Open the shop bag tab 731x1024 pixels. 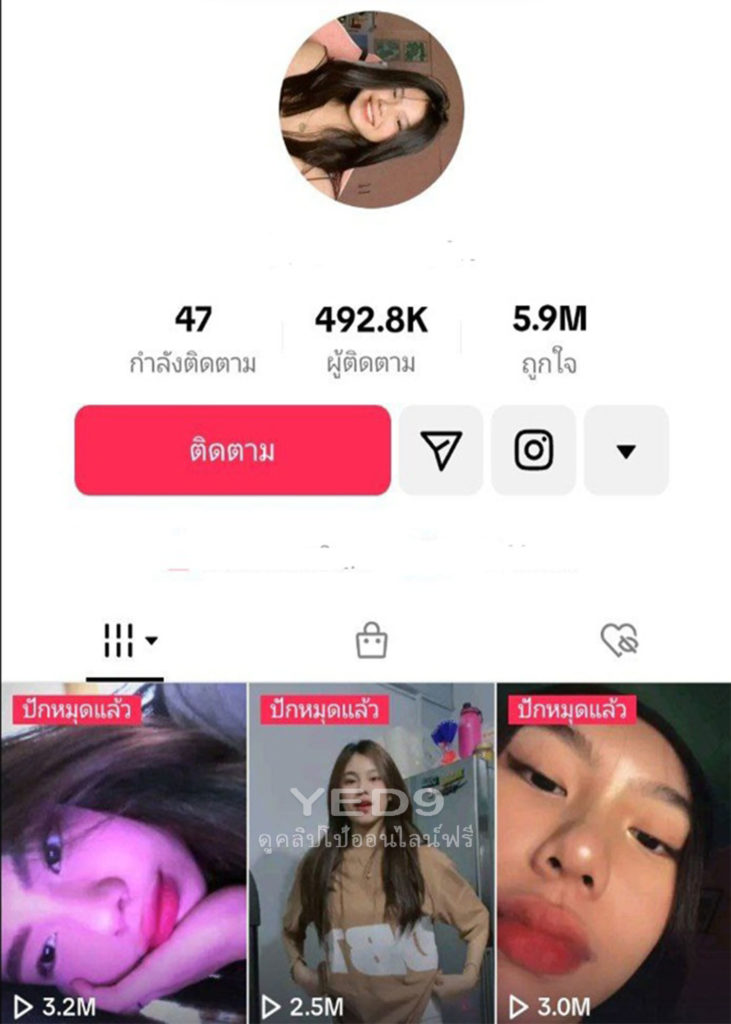tap(371, 641)
